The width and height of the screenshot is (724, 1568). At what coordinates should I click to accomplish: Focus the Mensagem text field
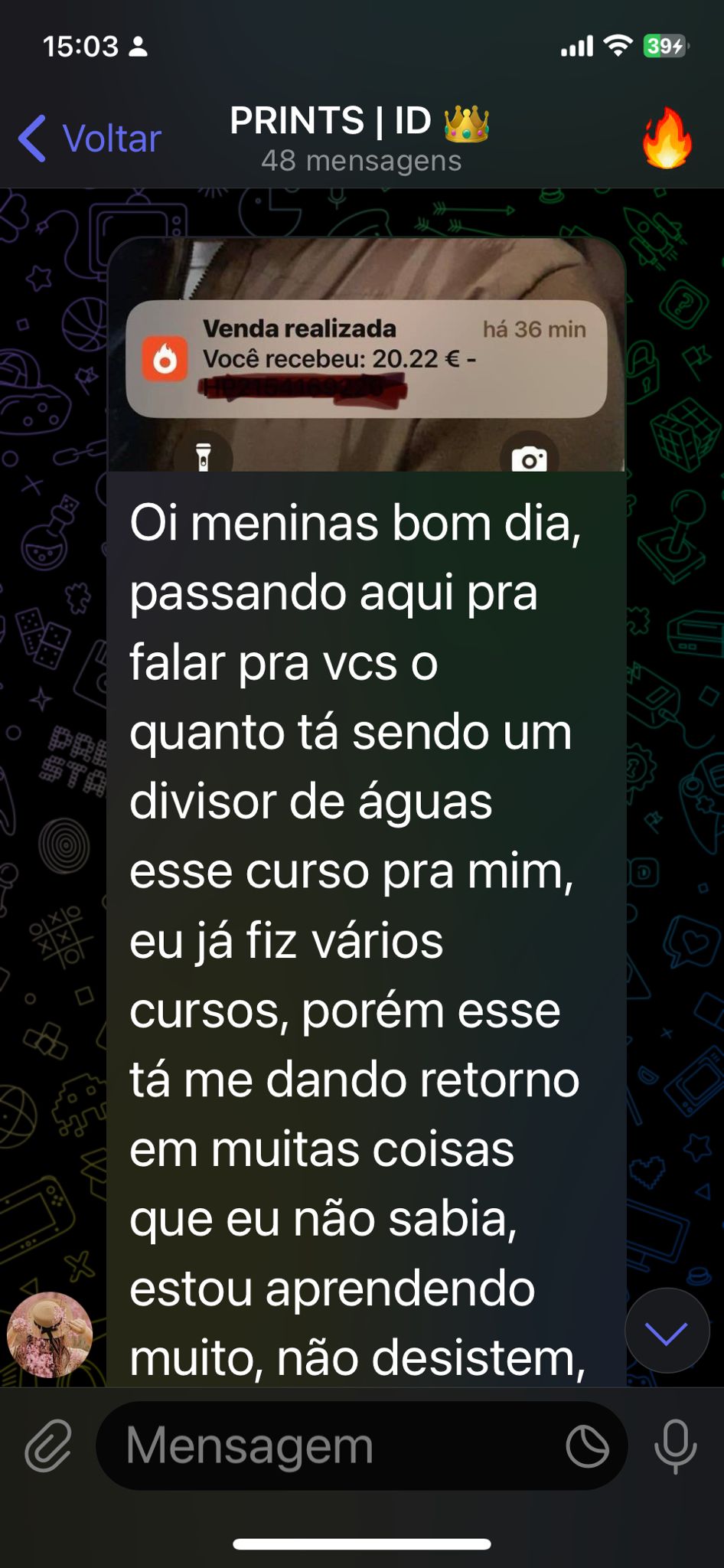click(x=329, y=1445)
